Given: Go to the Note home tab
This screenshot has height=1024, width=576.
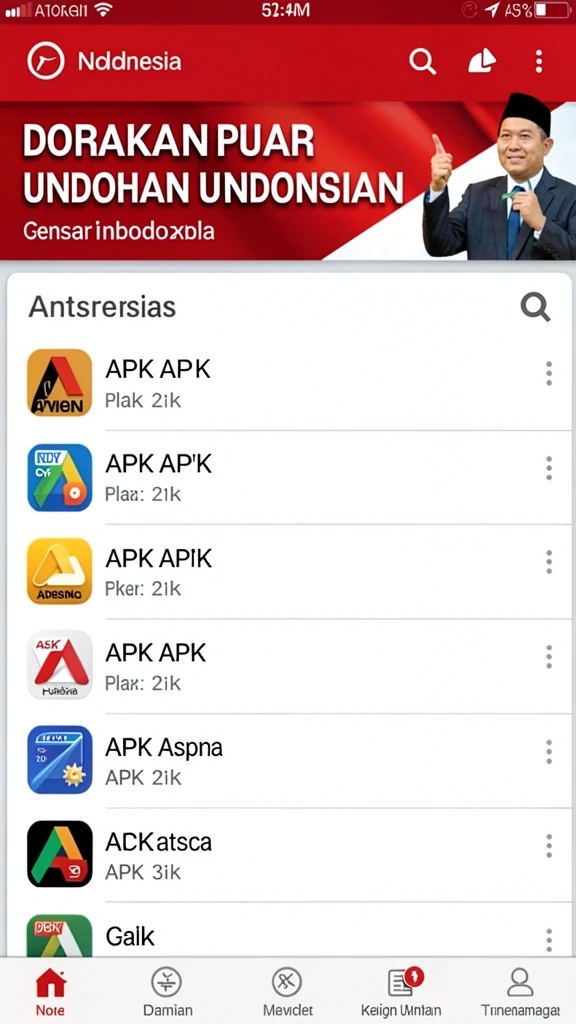Looking at the screenshot, I should coord(51,991).
